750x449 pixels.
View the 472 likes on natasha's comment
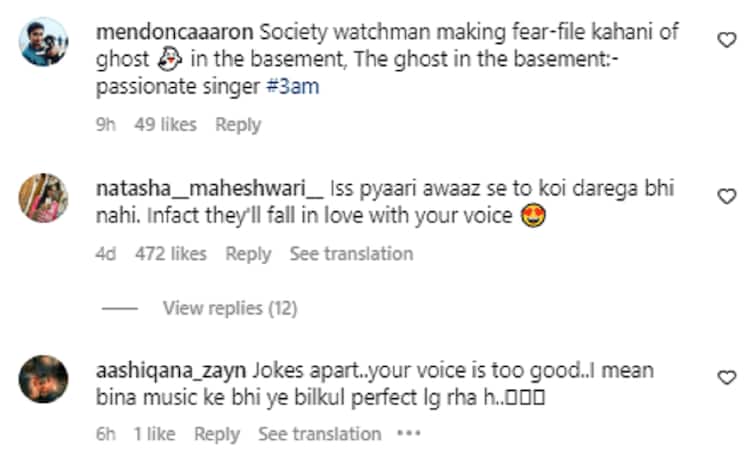(170, 254)
